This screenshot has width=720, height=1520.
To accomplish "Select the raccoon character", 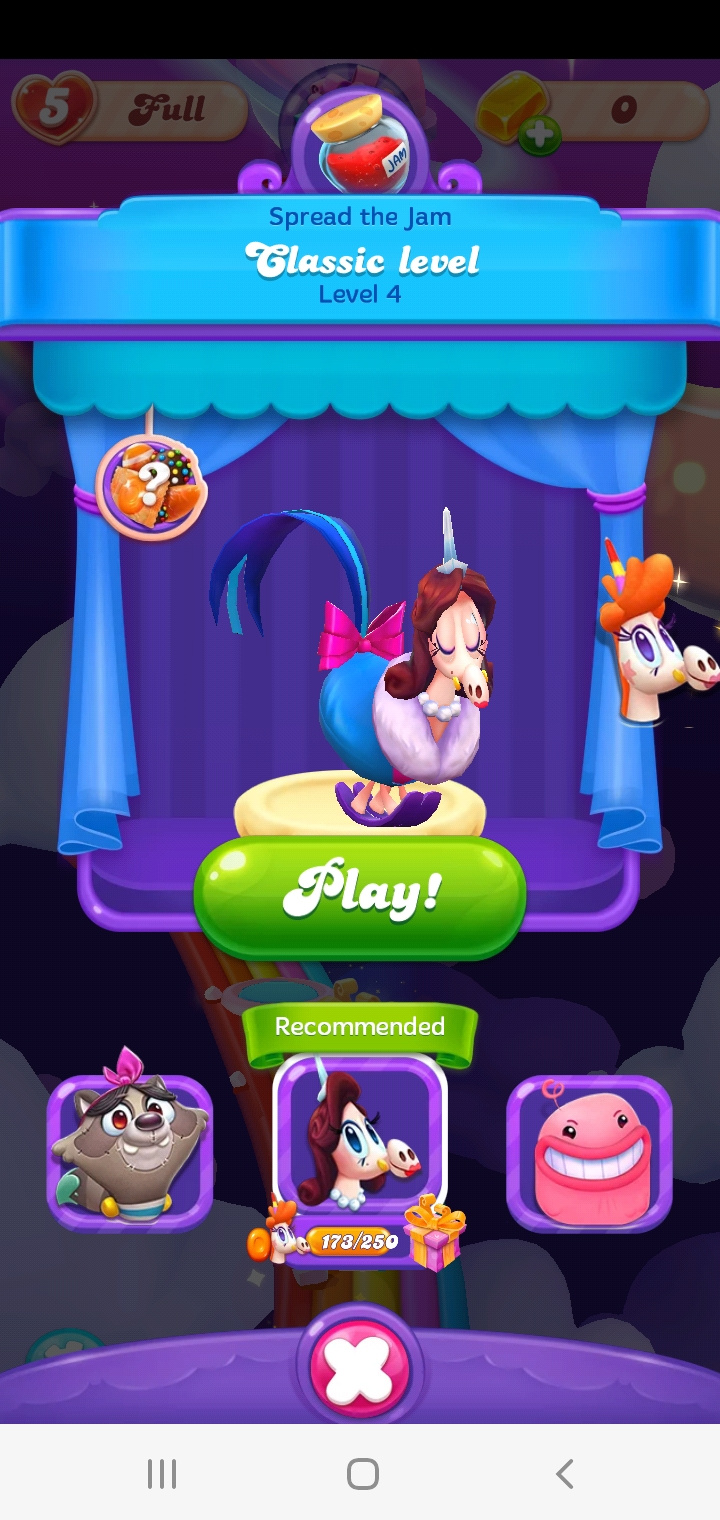I will click(130, 1150).
